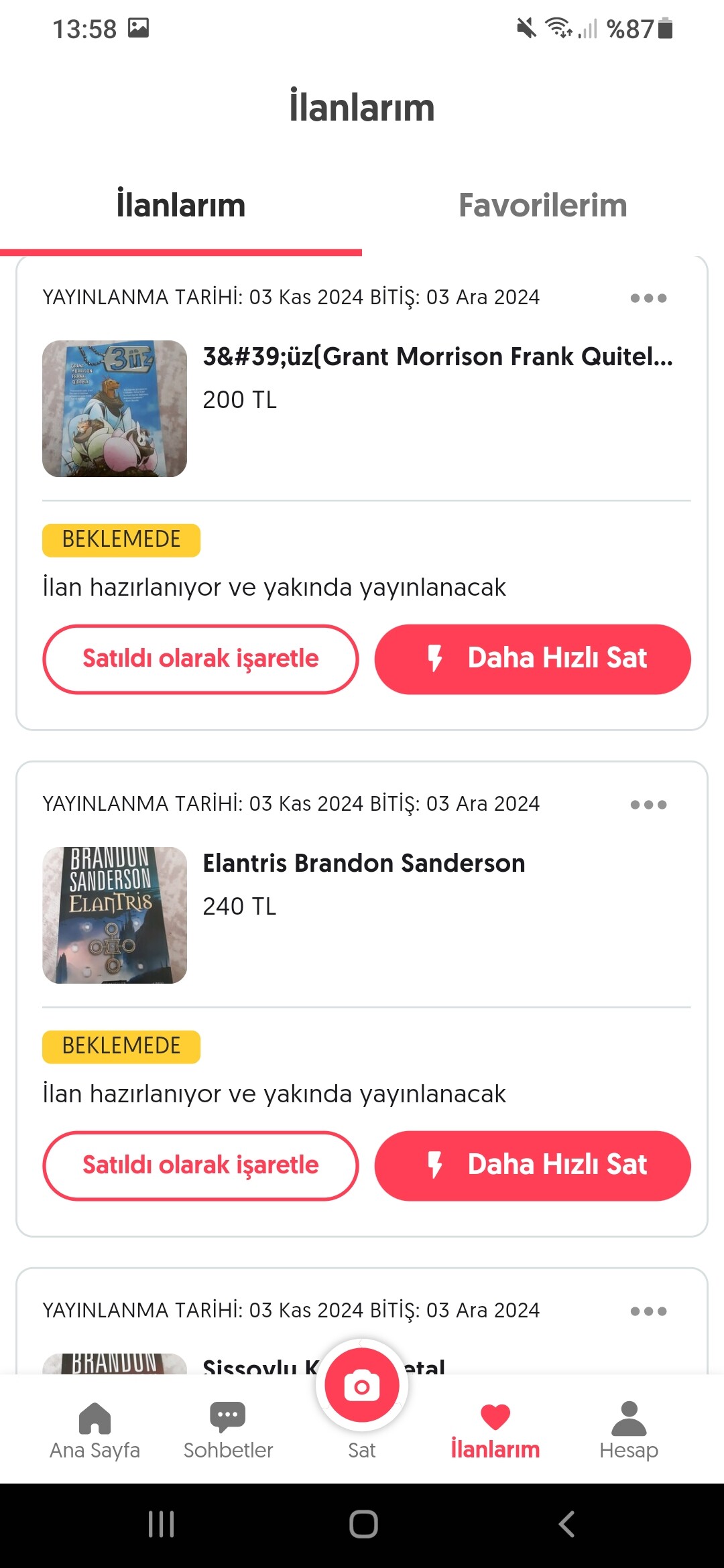
Task: Open options menu for the third listing
Action: [648, 1311]
